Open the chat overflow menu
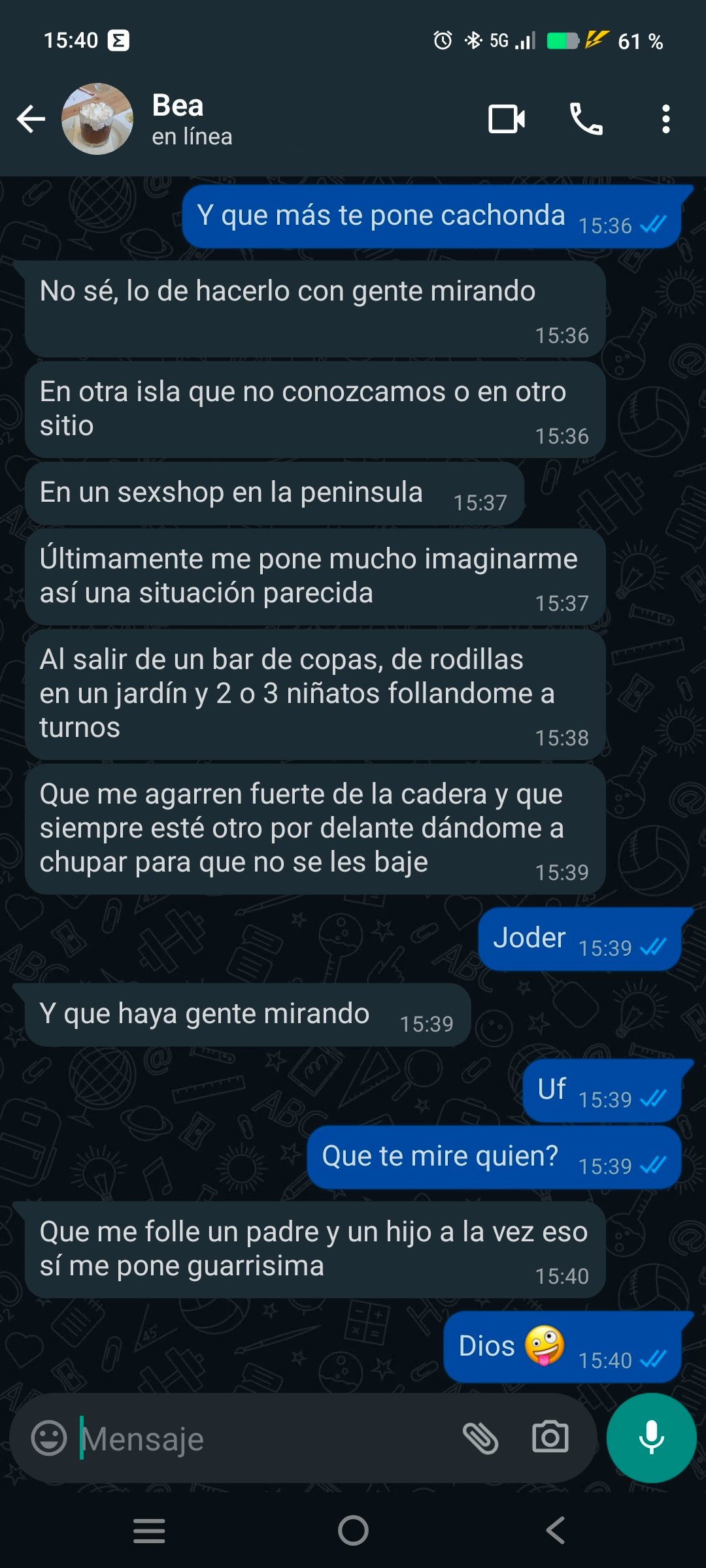The height and width of the screenshot is (1568, 706). 665,119
